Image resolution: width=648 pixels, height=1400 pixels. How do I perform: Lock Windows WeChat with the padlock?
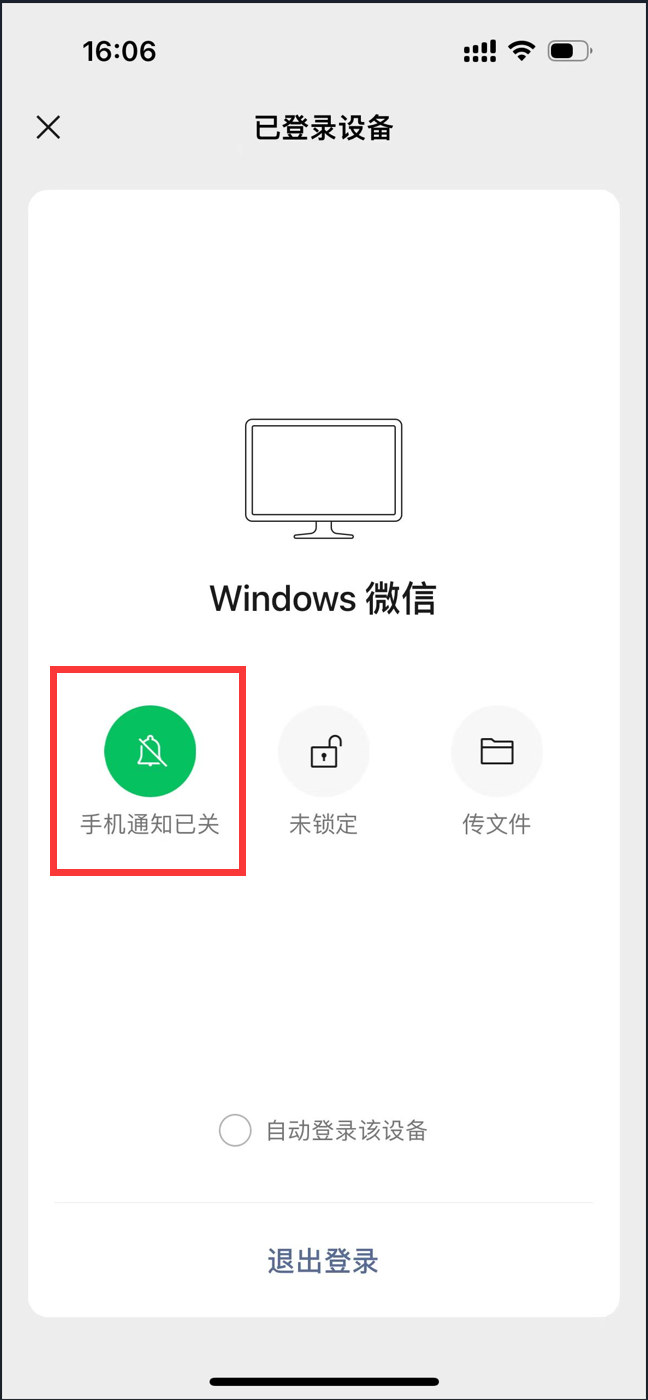323,751
